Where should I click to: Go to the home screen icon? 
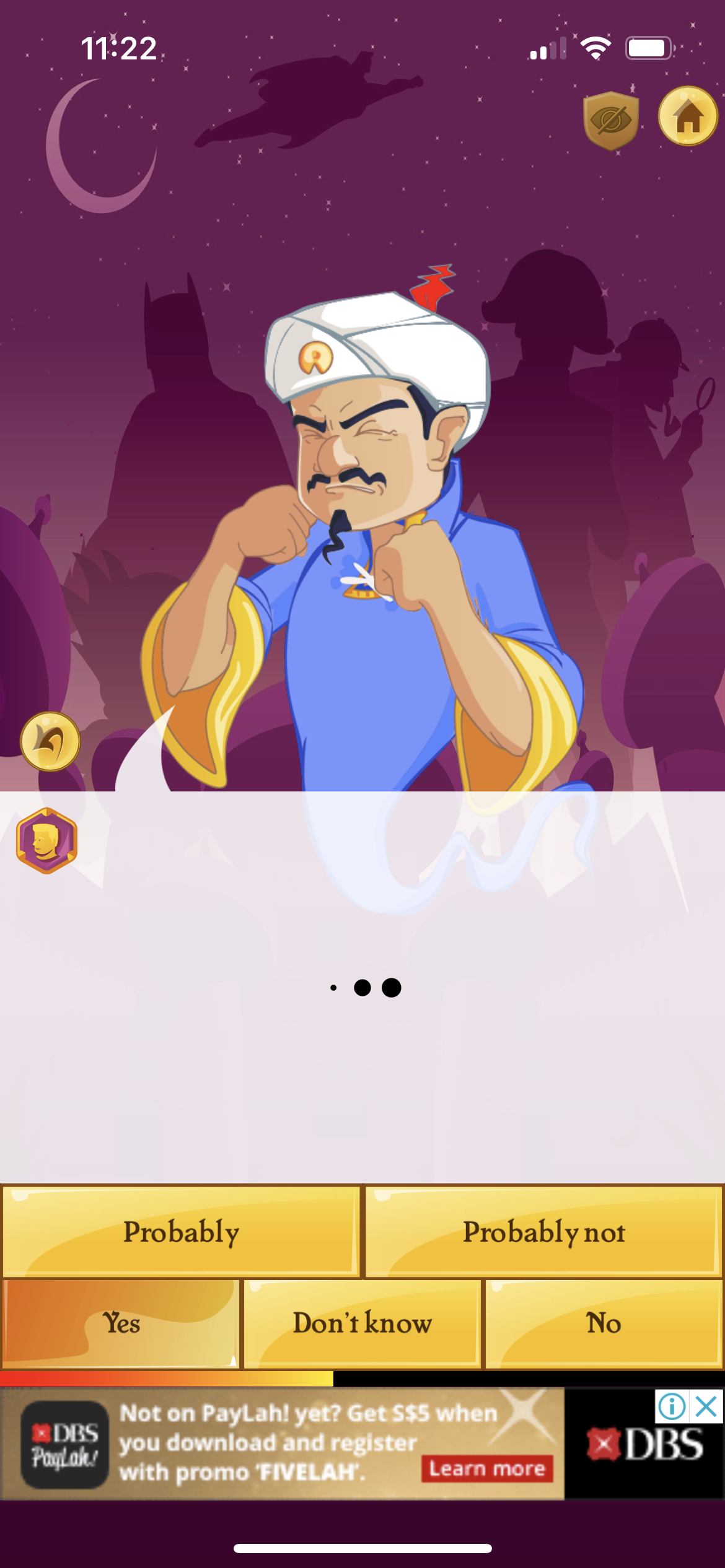tap(687, 116)
